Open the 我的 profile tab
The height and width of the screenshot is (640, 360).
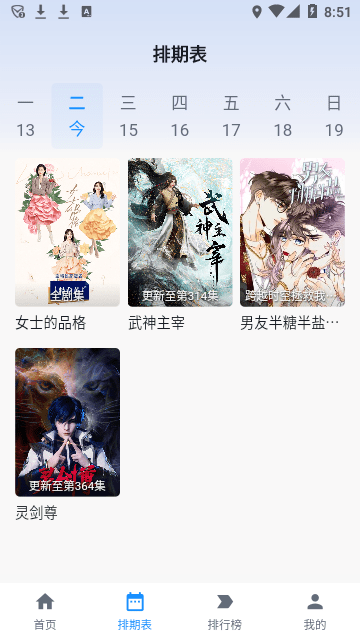point(315,611)
